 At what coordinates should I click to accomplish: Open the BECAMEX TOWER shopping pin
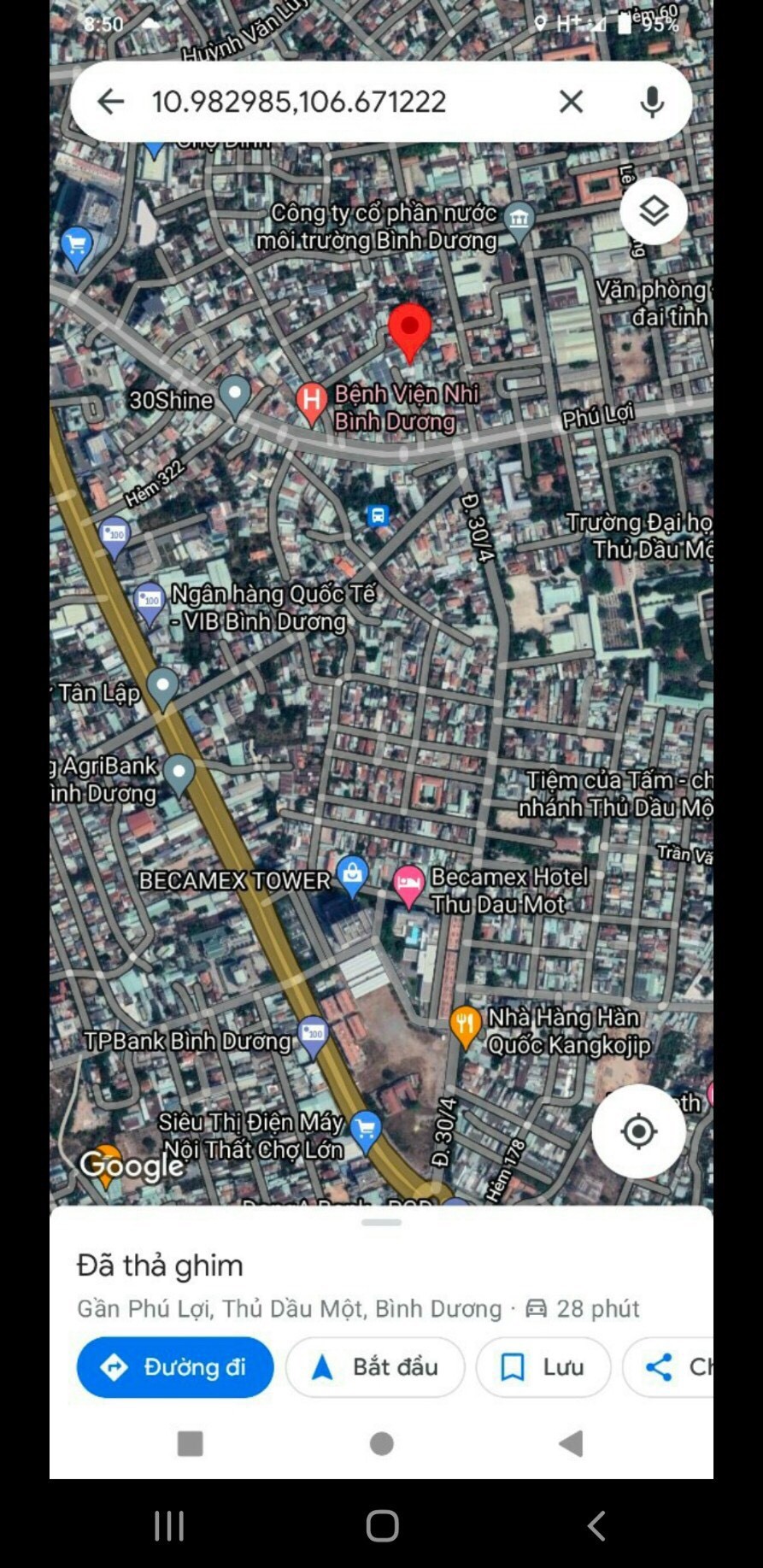(352, 874)
